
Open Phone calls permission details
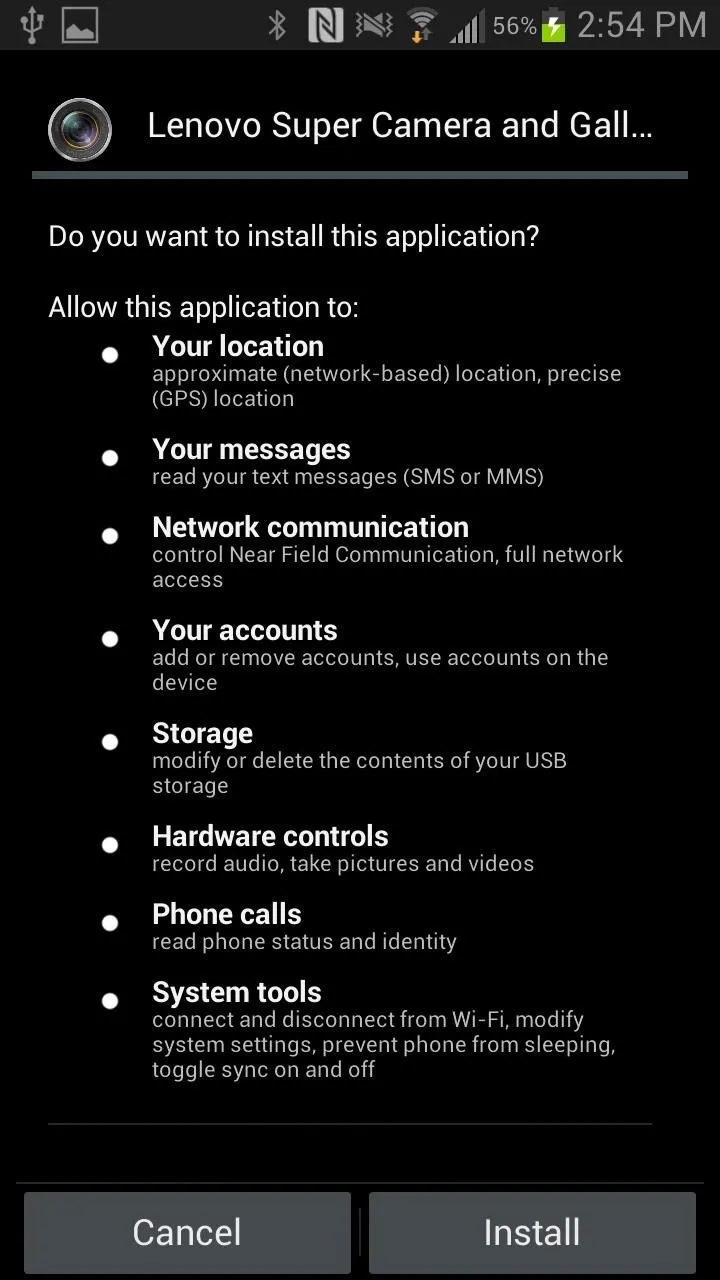[x=360, y=926]
